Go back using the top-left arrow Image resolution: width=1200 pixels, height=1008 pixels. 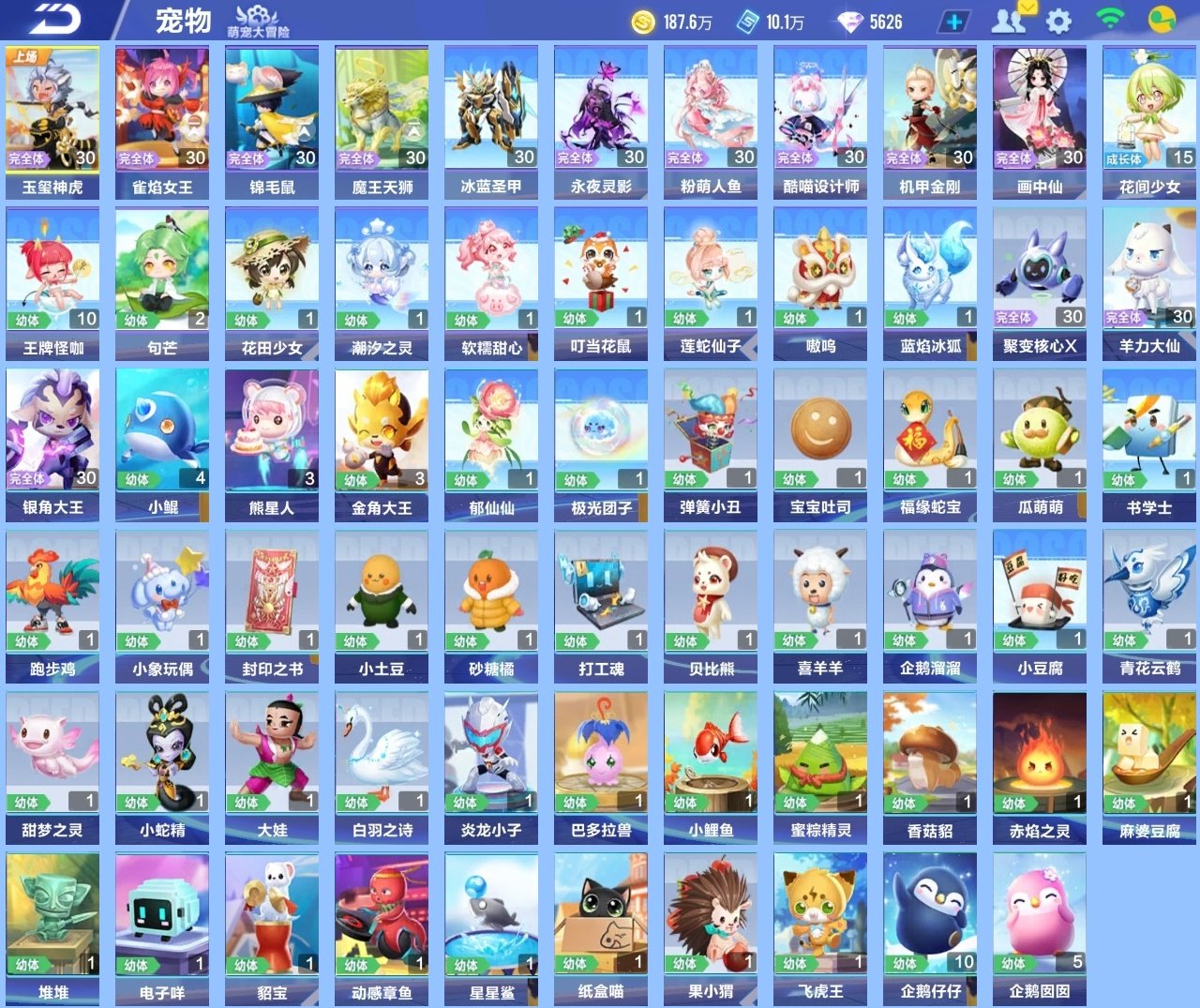pyautogui.click(x=54, y=21)
